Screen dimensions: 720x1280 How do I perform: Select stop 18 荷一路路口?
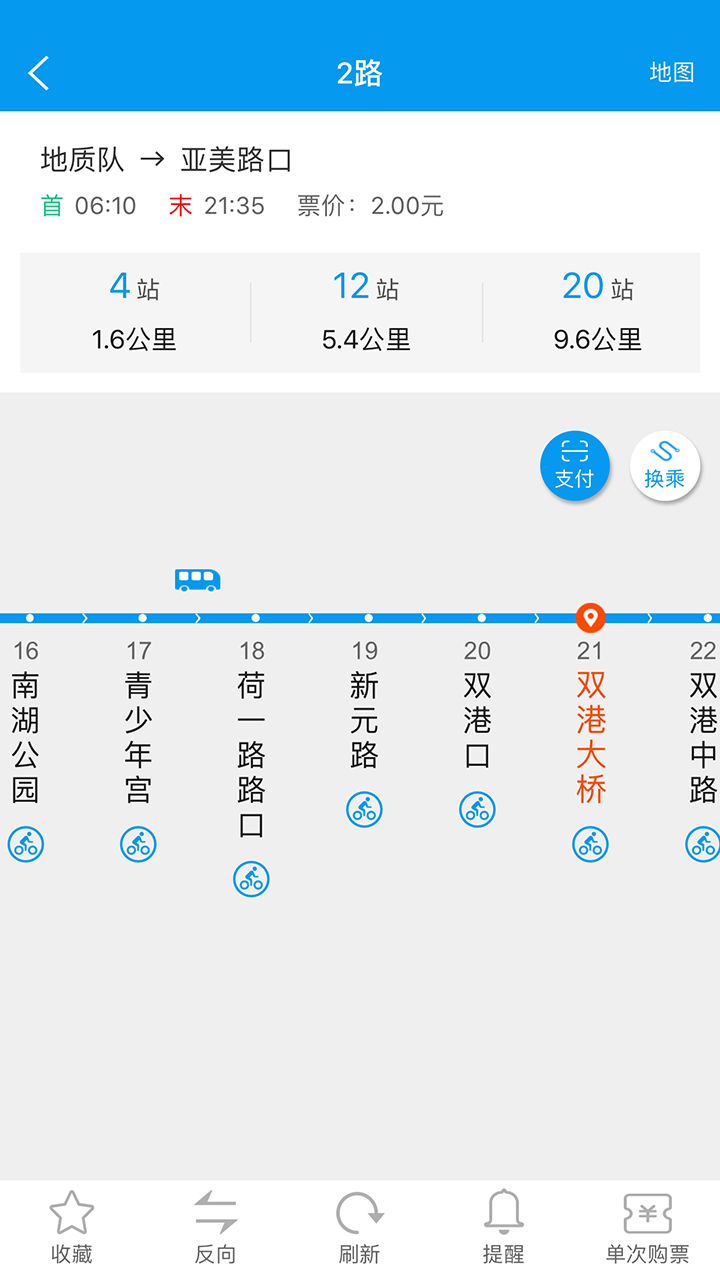click(x=252, y=740)
